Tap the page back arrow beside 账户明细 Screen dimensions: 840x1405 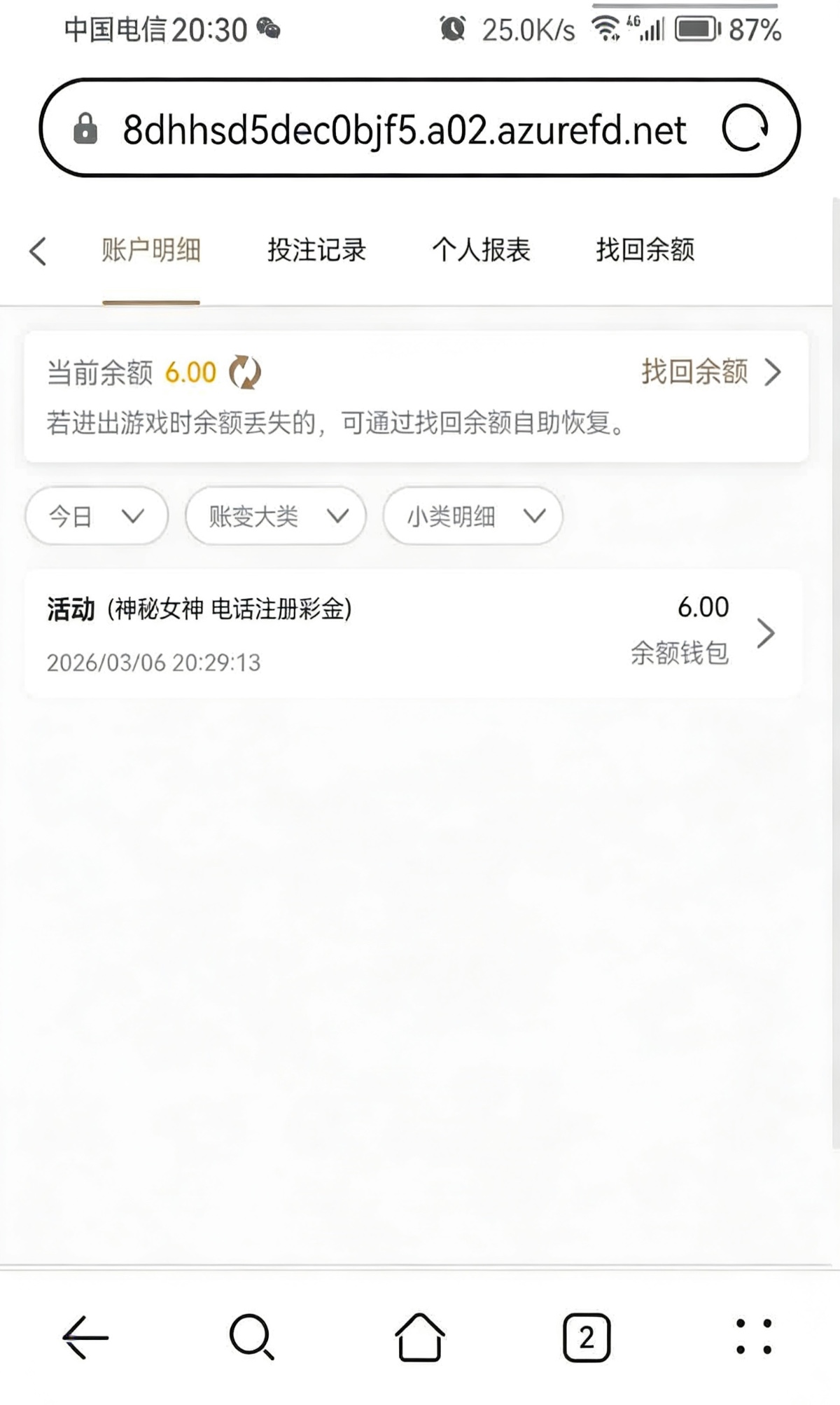click(x=38, y=251)
